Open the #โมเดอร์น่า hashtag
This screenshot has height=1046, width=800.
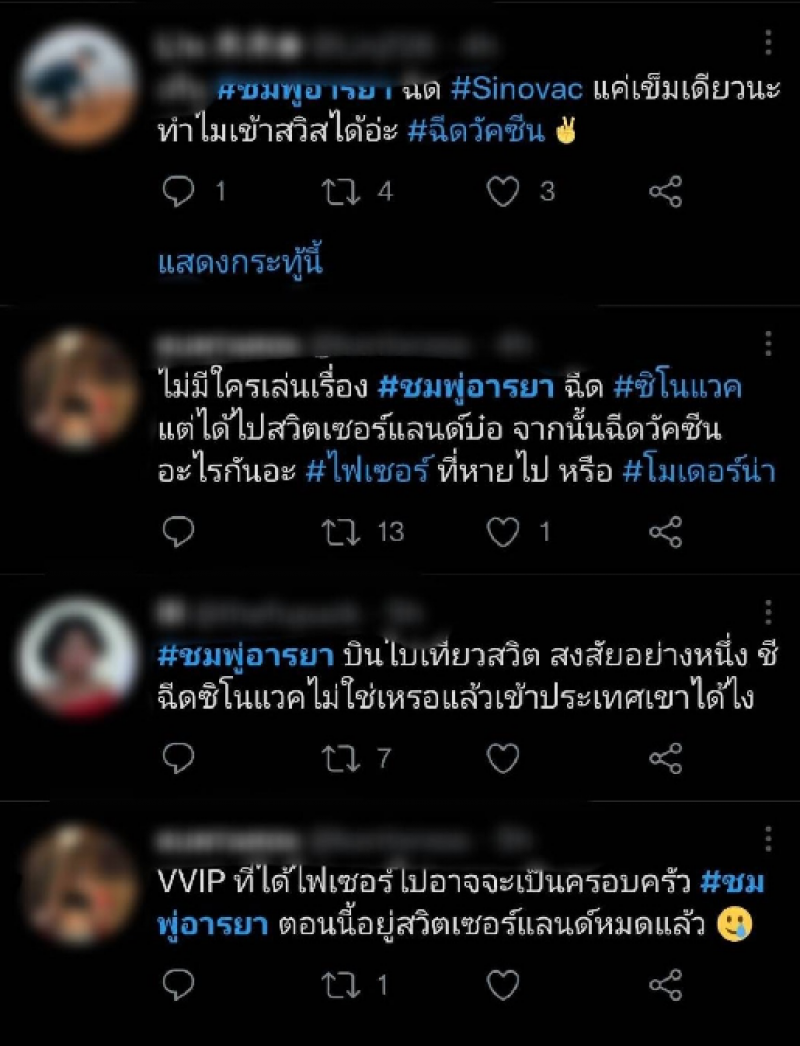click(698, 472)
